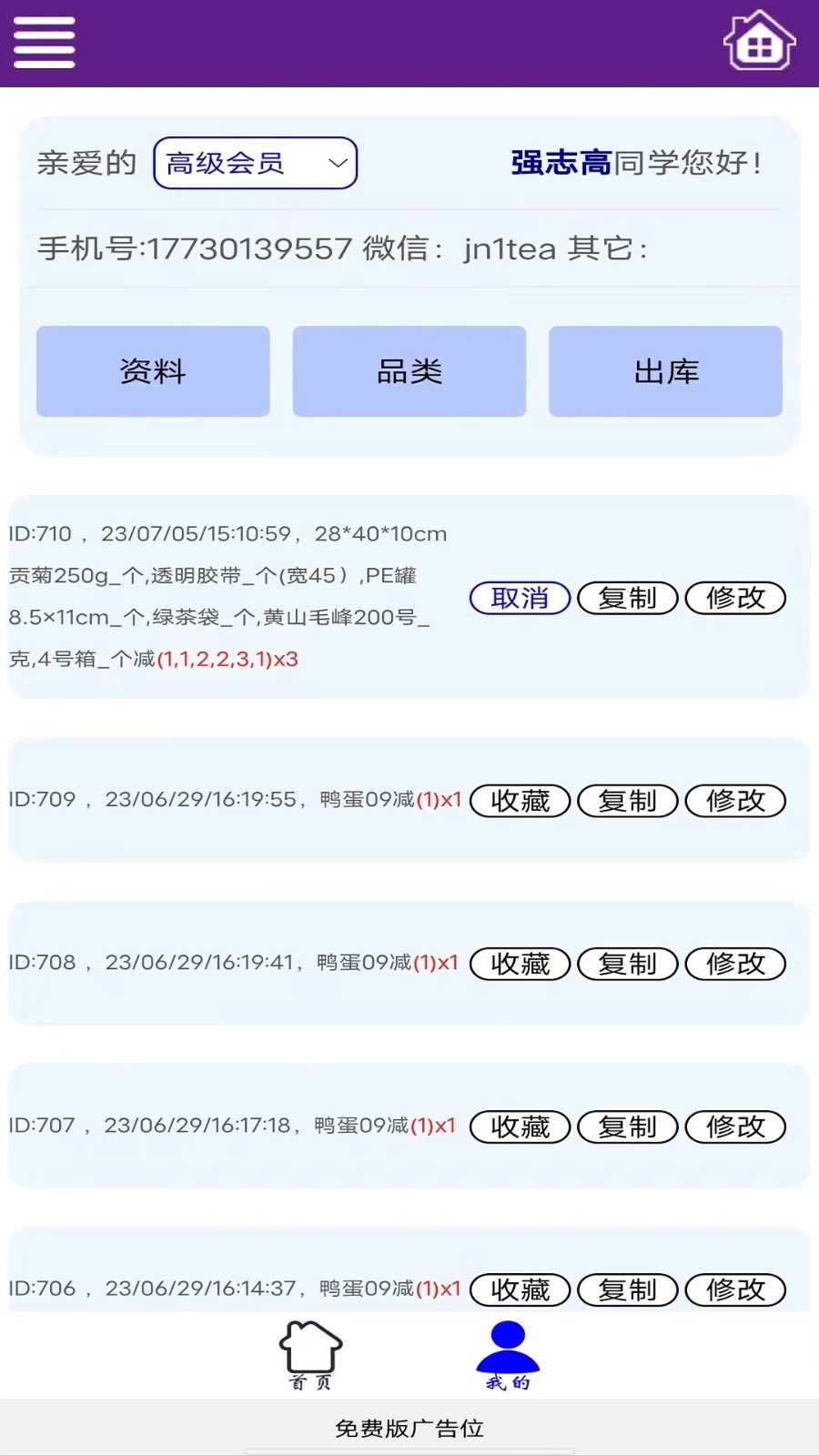Copy record ID:709
Viewport: 819px width, 1456px height.
628,801
